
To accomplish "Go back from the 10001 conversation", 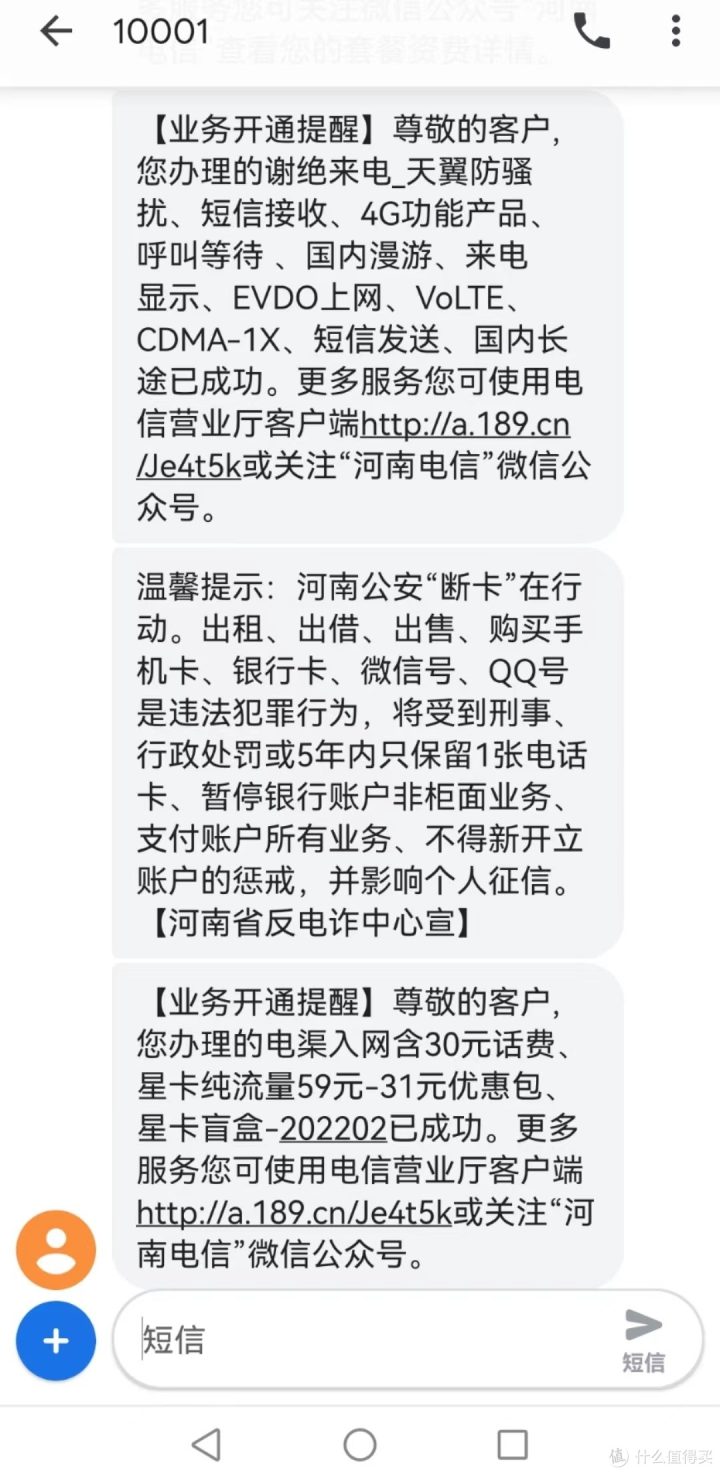I will [x=56, y=32].
